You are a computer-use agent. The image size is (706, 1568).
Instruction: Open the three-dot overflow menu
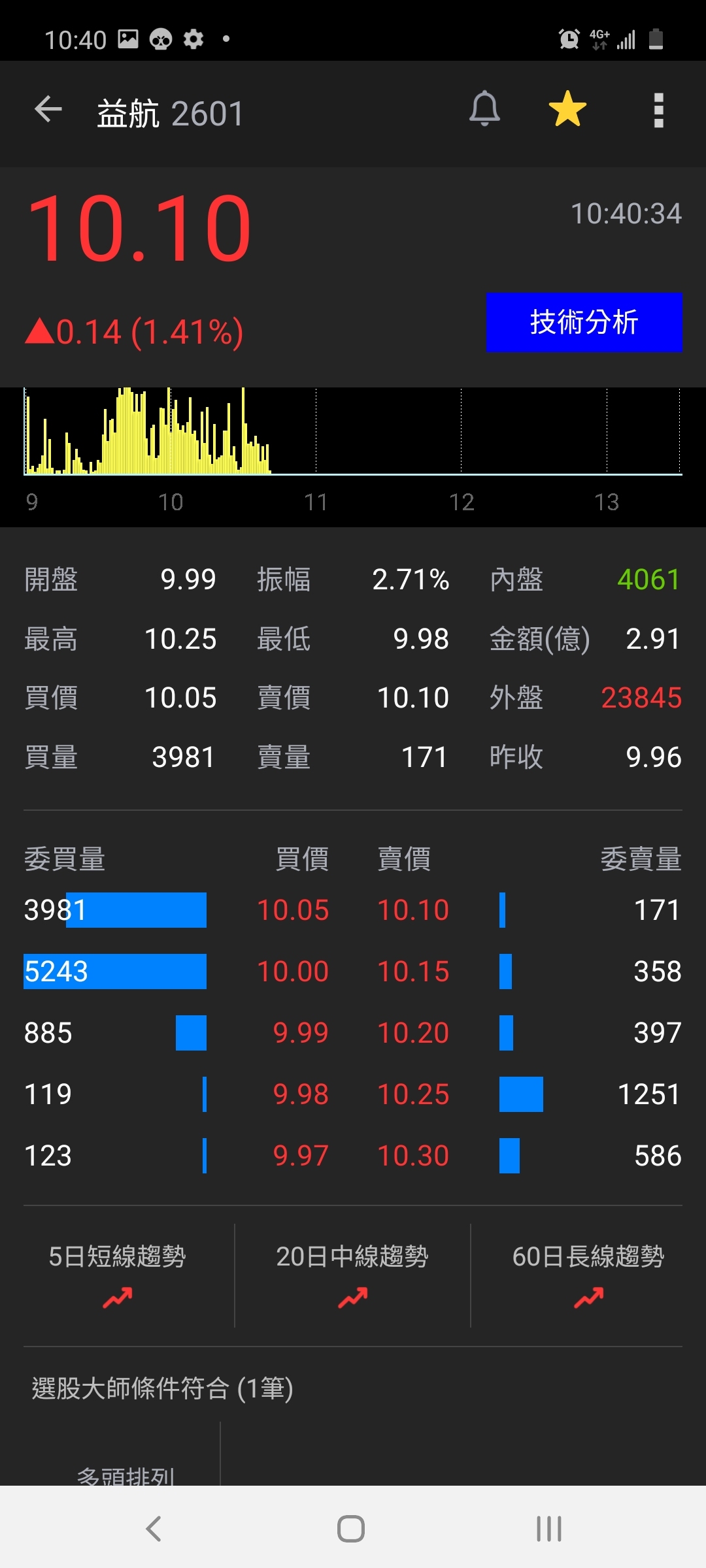(658, 110)
